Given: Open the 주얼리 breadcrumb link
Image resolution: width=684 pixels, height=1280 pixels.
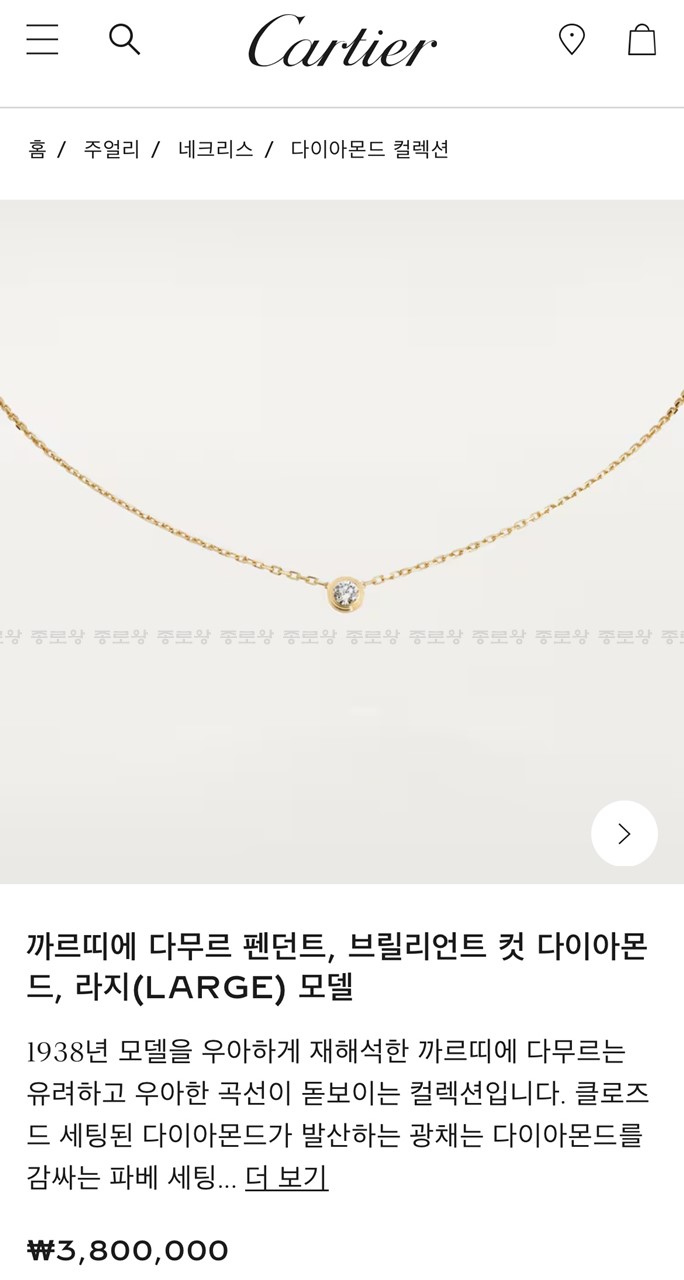Looking at the screenshot, I should [111, 150].
